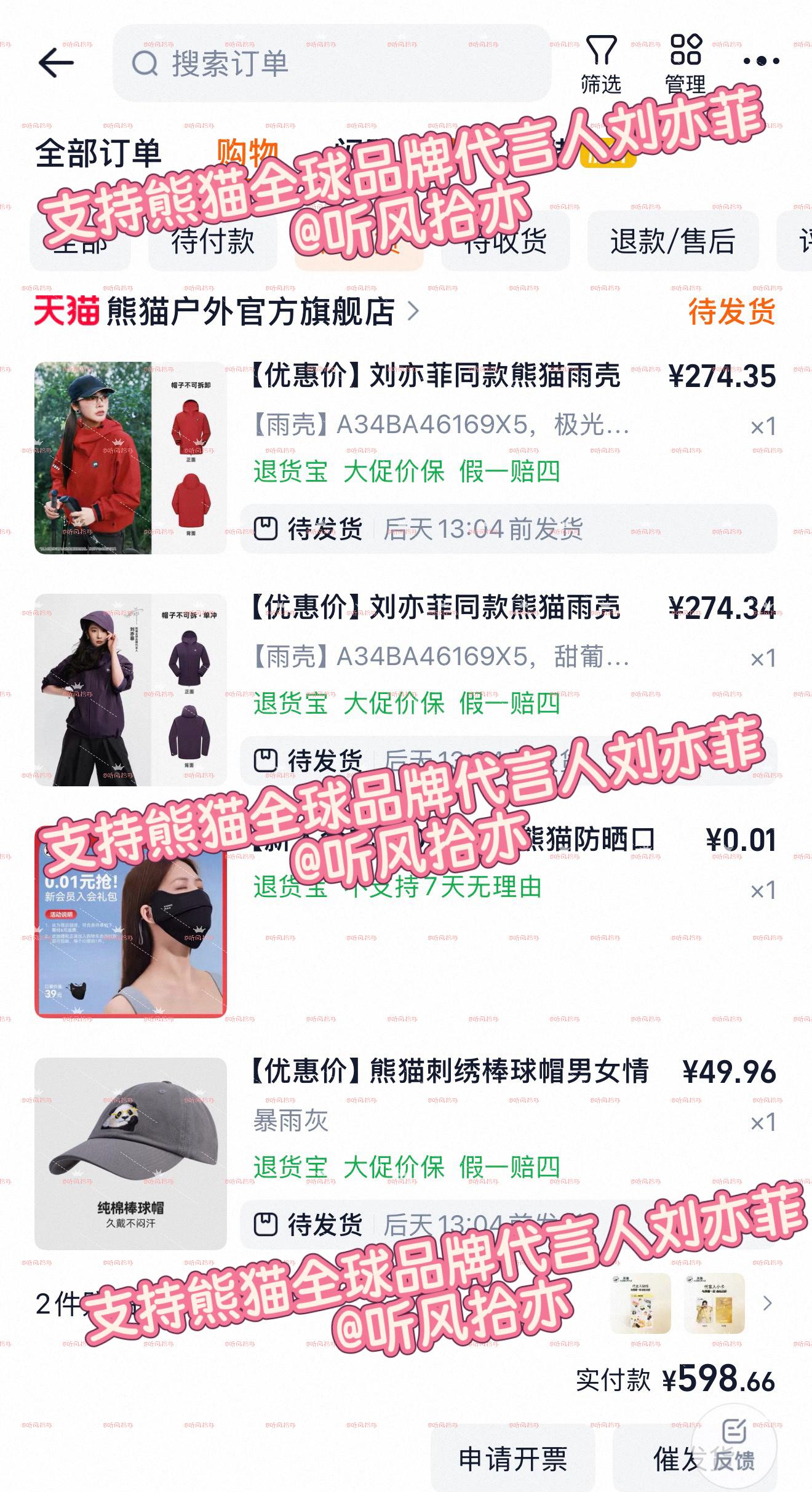Screen dimensions: 812x1492
Task: Switch to the 购物 tab
Action: pos(247,150)
